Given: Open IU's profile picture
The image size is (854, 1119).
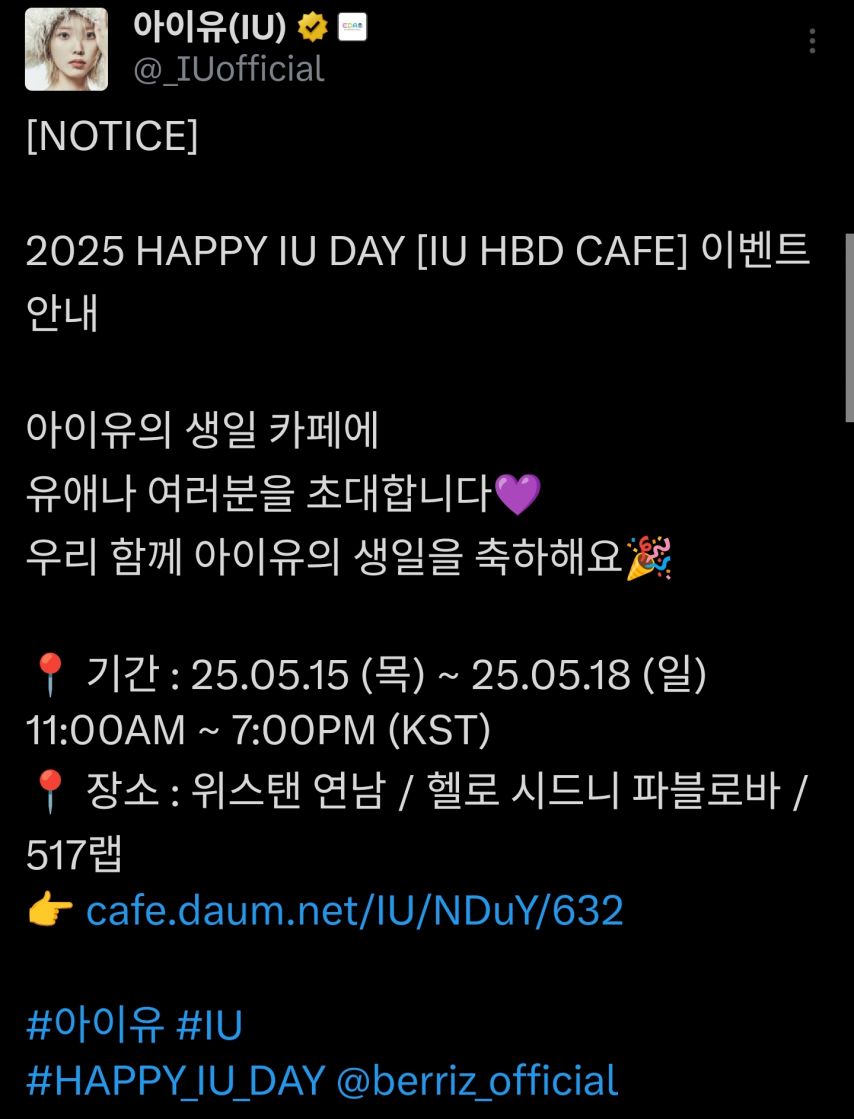Looking at the screenshot, I should tap(66, 49).
